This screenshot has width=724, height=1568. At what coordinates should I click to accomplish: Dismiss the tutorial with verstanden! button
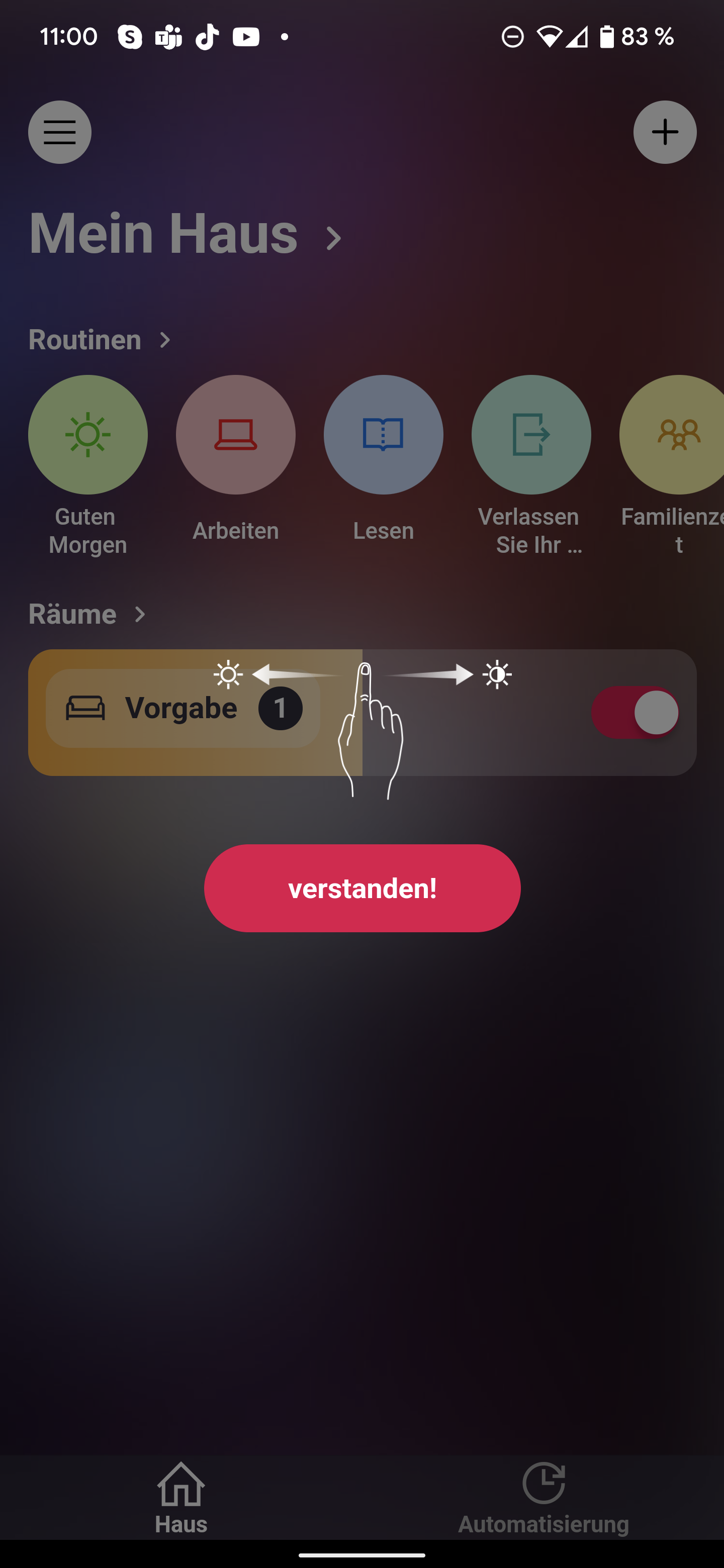point(361,888)
